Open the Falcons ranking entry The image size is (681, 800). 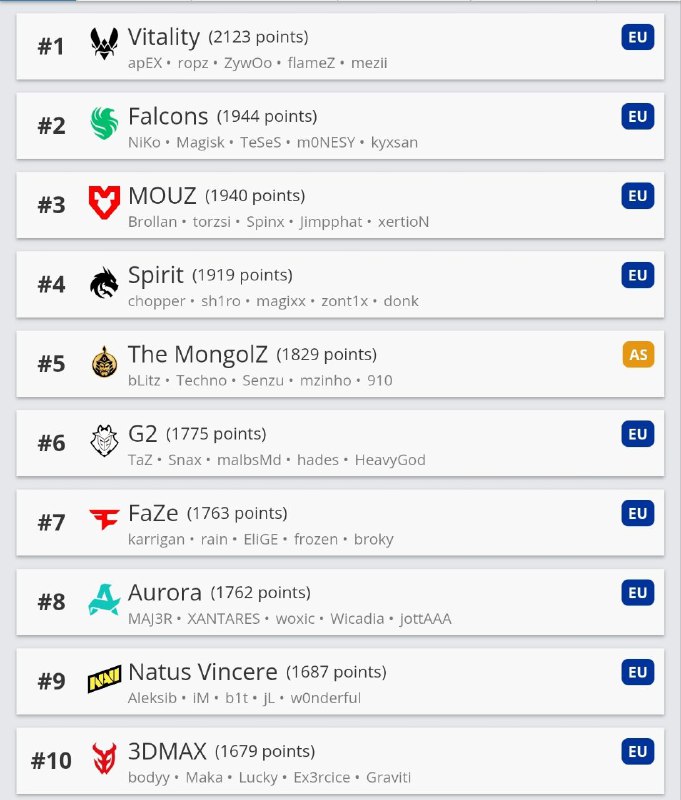pyautogui.click(x=340, y=126)
